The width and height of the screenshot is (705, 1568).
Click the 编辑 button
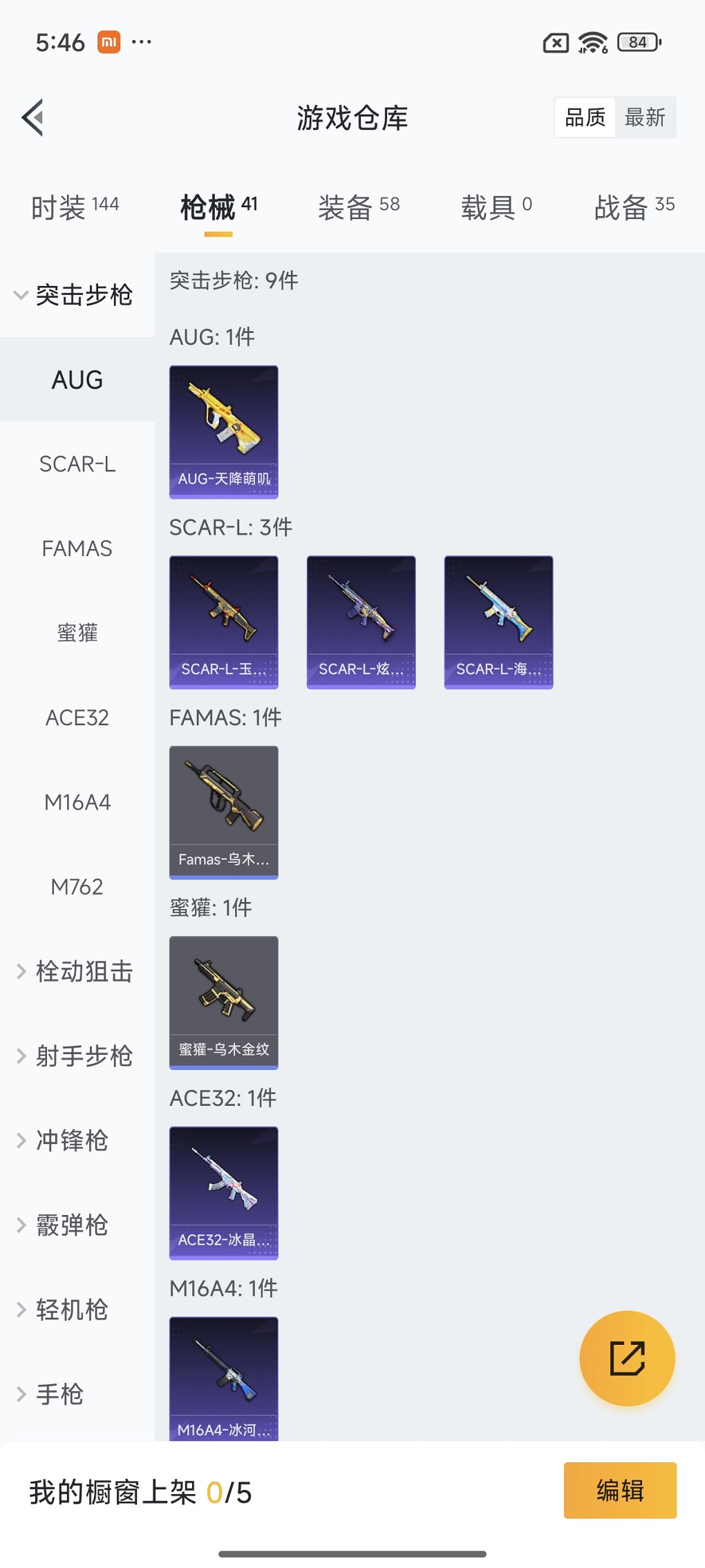(x=620, y=1490)
